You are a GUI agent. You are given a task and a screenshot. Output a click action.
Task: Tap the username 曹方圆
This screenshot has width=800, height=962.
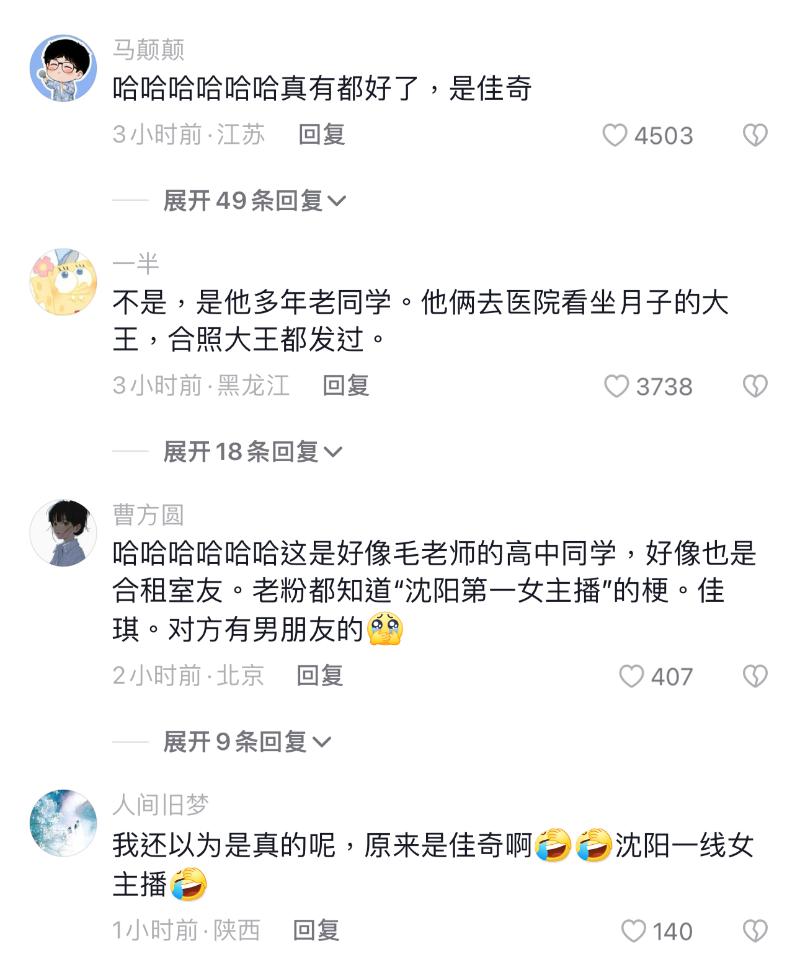pyautogui.click(x=148, y=515)
